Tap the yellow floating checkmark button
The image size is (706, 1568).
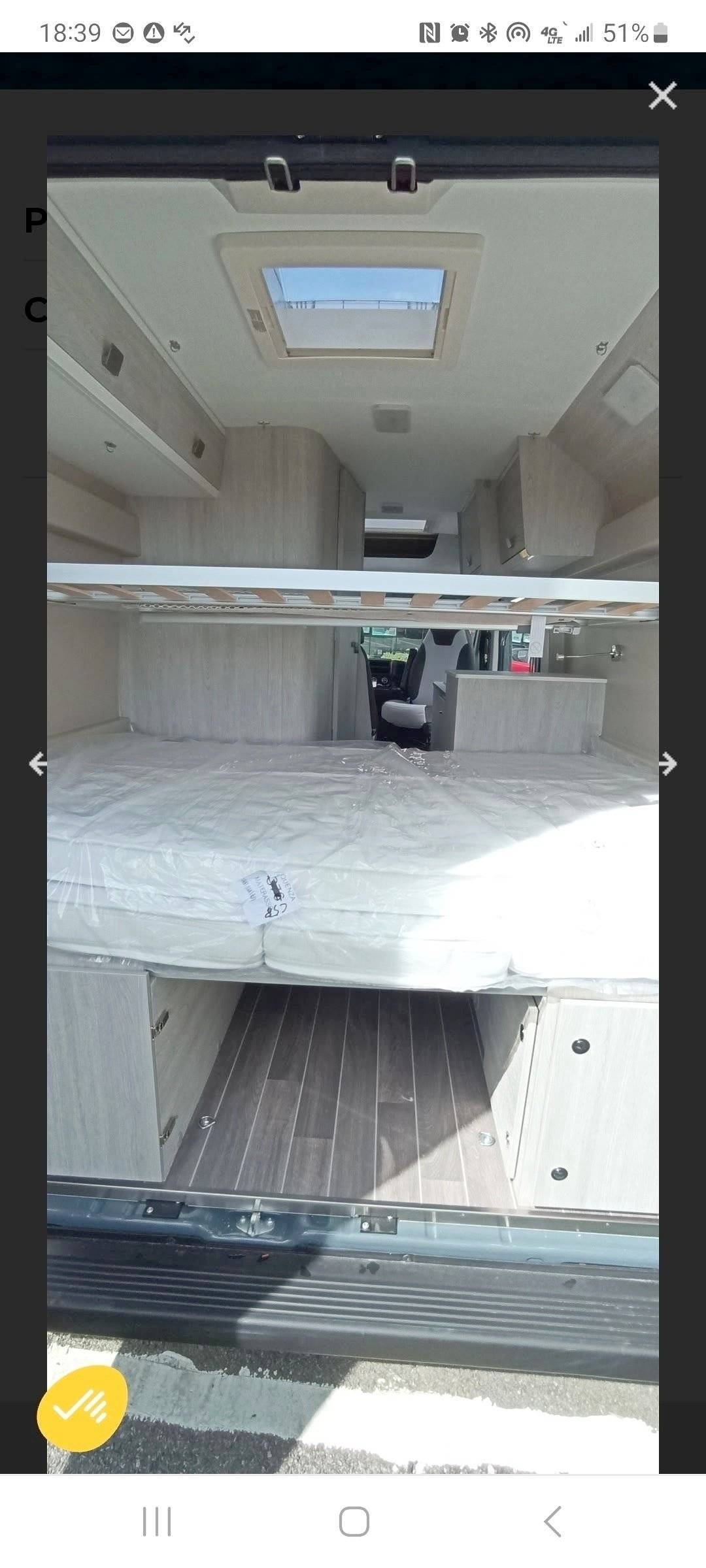coord(82,1408)
